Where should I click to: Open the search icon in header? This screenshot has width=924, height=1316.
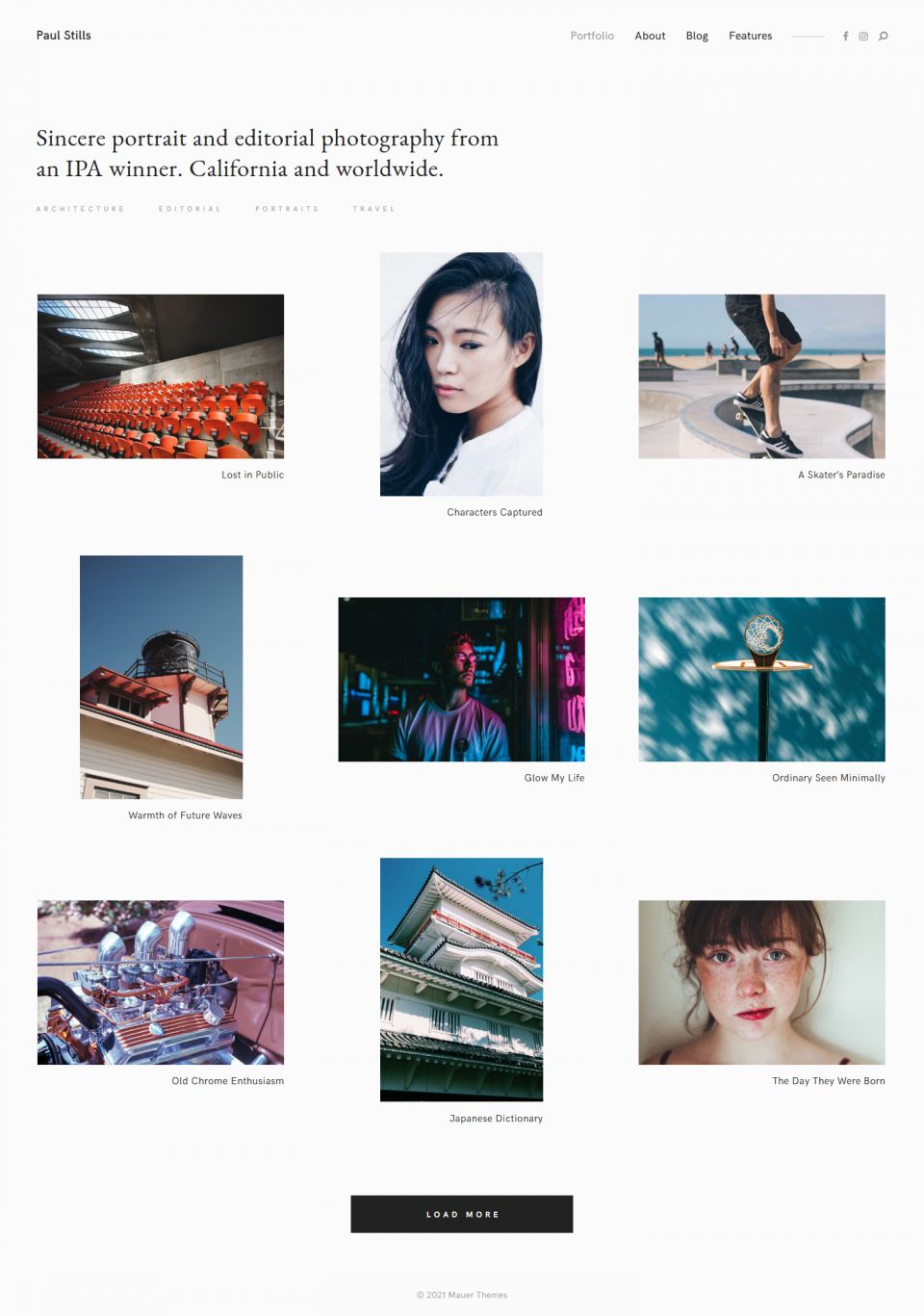coord(883,37)
